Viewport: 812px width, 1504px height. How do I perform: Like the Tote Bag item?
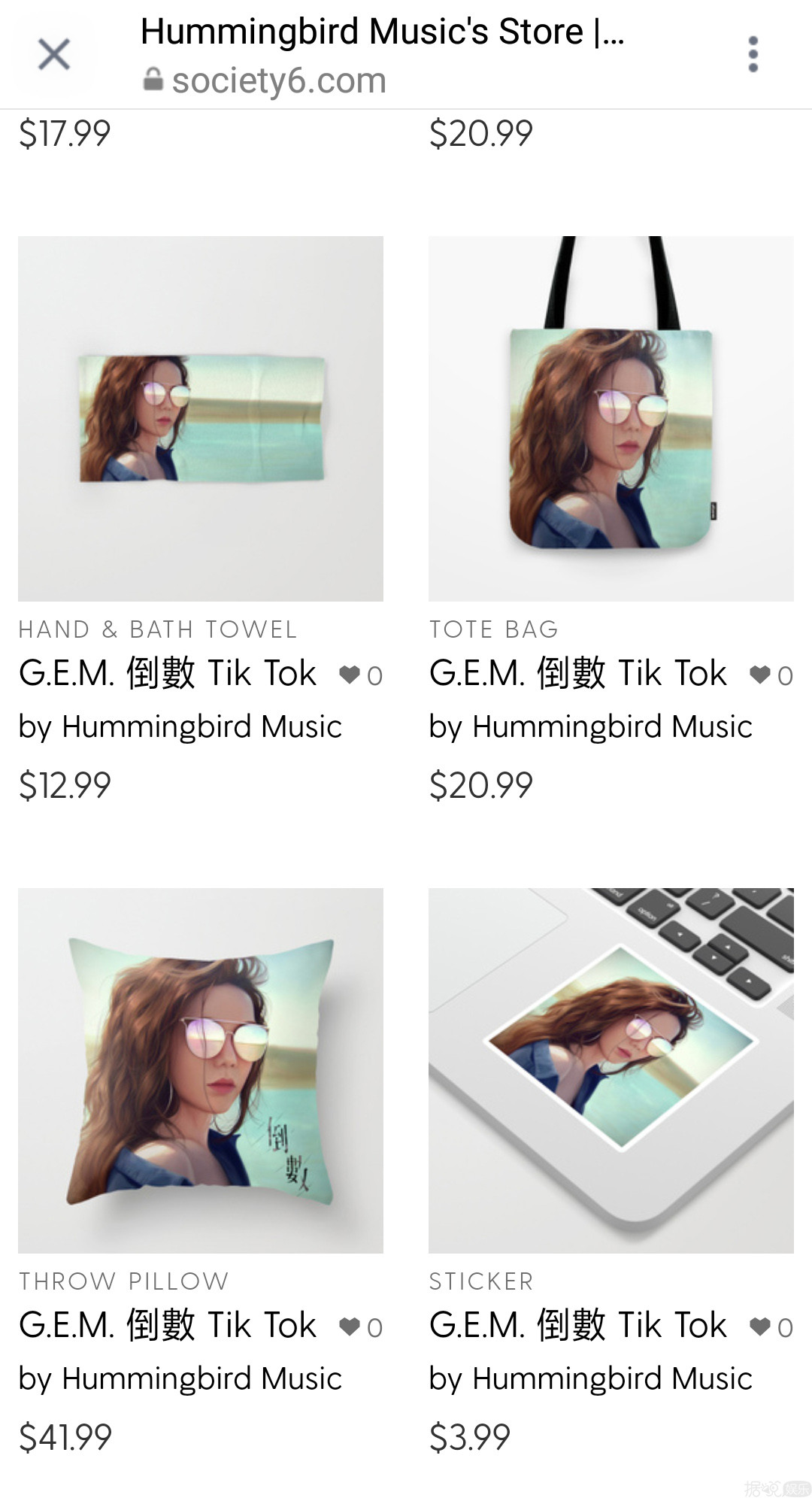760,675
